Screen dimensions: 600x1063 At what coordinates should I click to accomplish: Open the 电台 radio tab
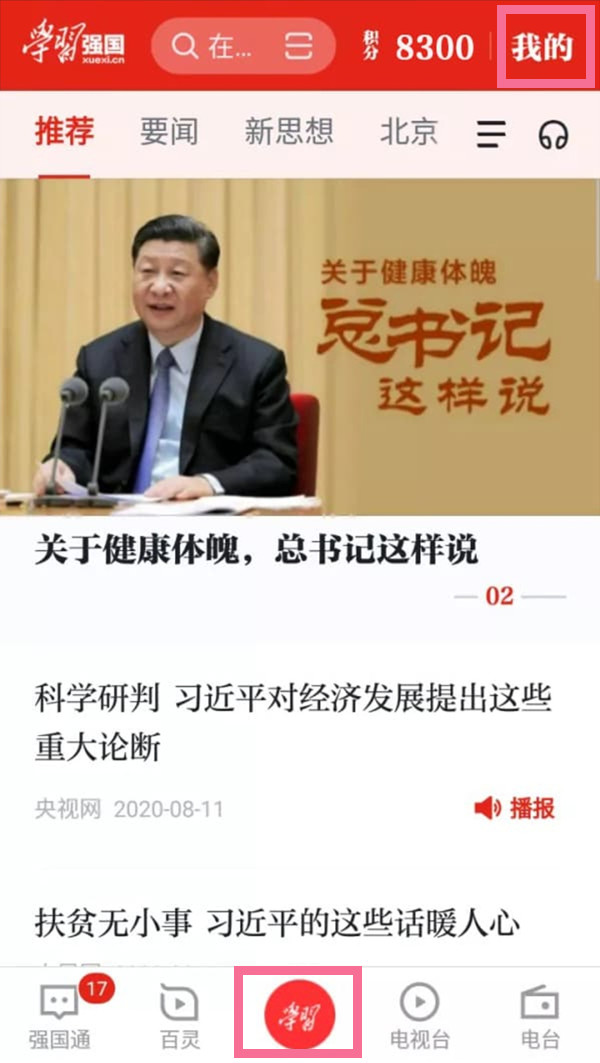coord(540,1015)
